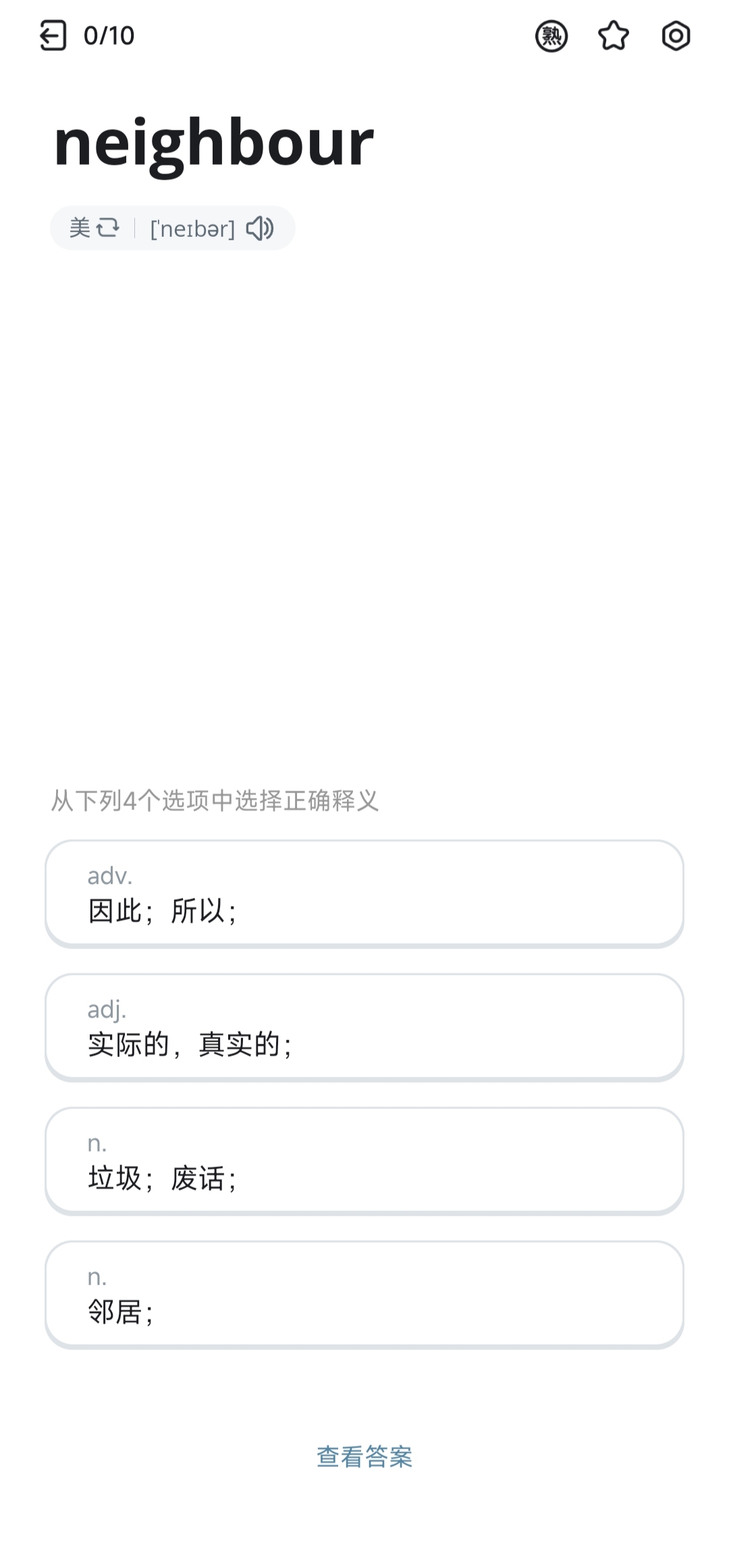729x1568 pixels.
Task: Exit the vocabulary quiz
Action: pos(53,36)
